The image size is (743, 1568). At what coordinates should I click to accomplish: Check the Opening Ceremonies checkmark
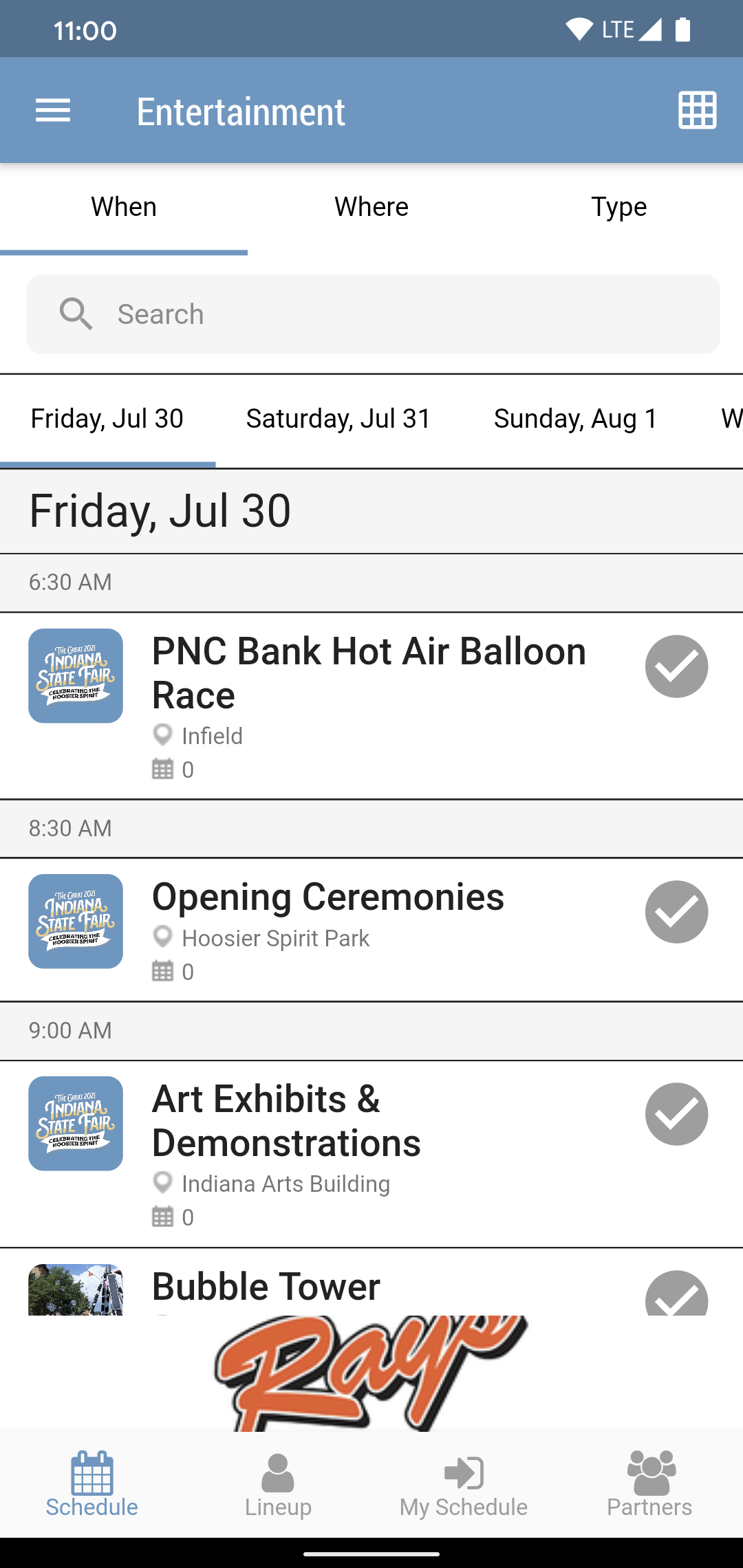tap(676, 912)
